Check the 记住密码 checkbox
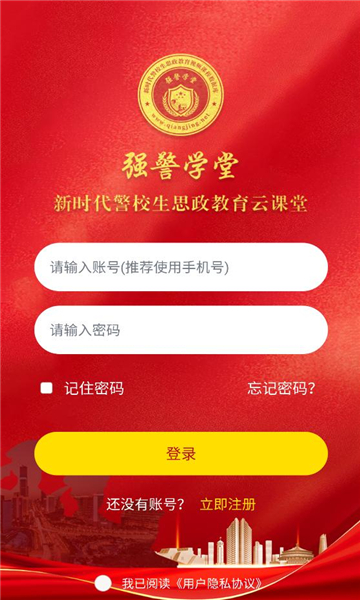The image size is (360, 600). tap(47, 389)
